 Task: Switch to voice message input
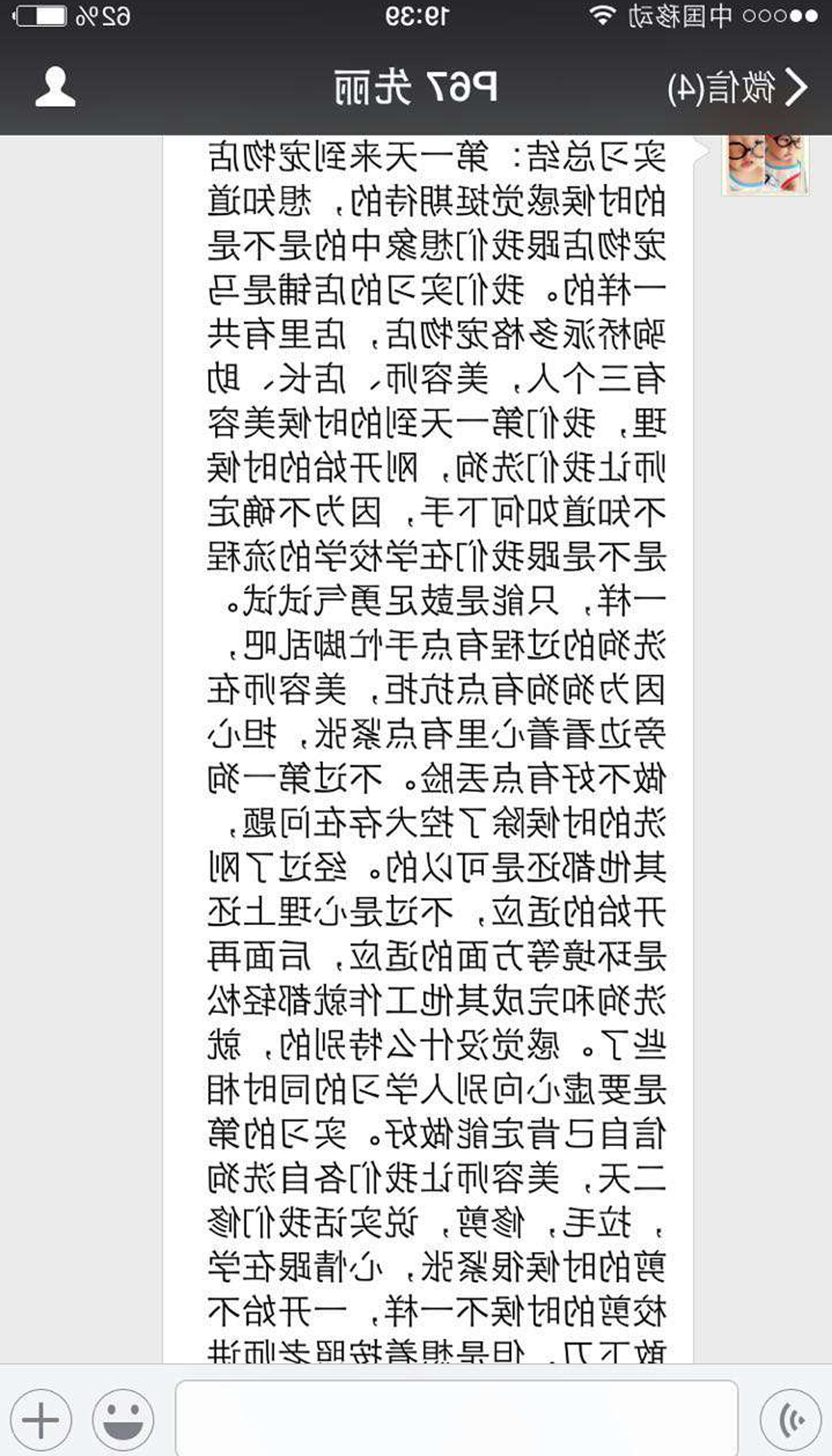[x=790, y=1419]
